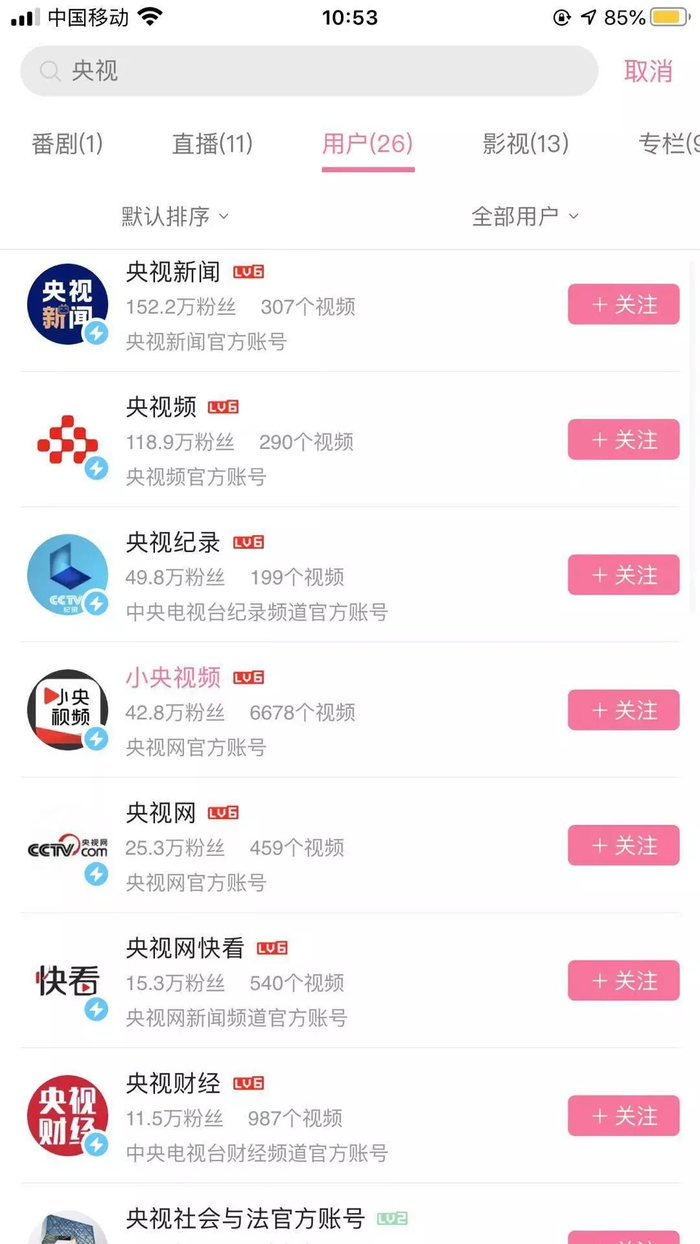This screenshot has height=1244, width=700.
Task: Tap 关注 next to 央视纪录
Action: tap(623, 575)
